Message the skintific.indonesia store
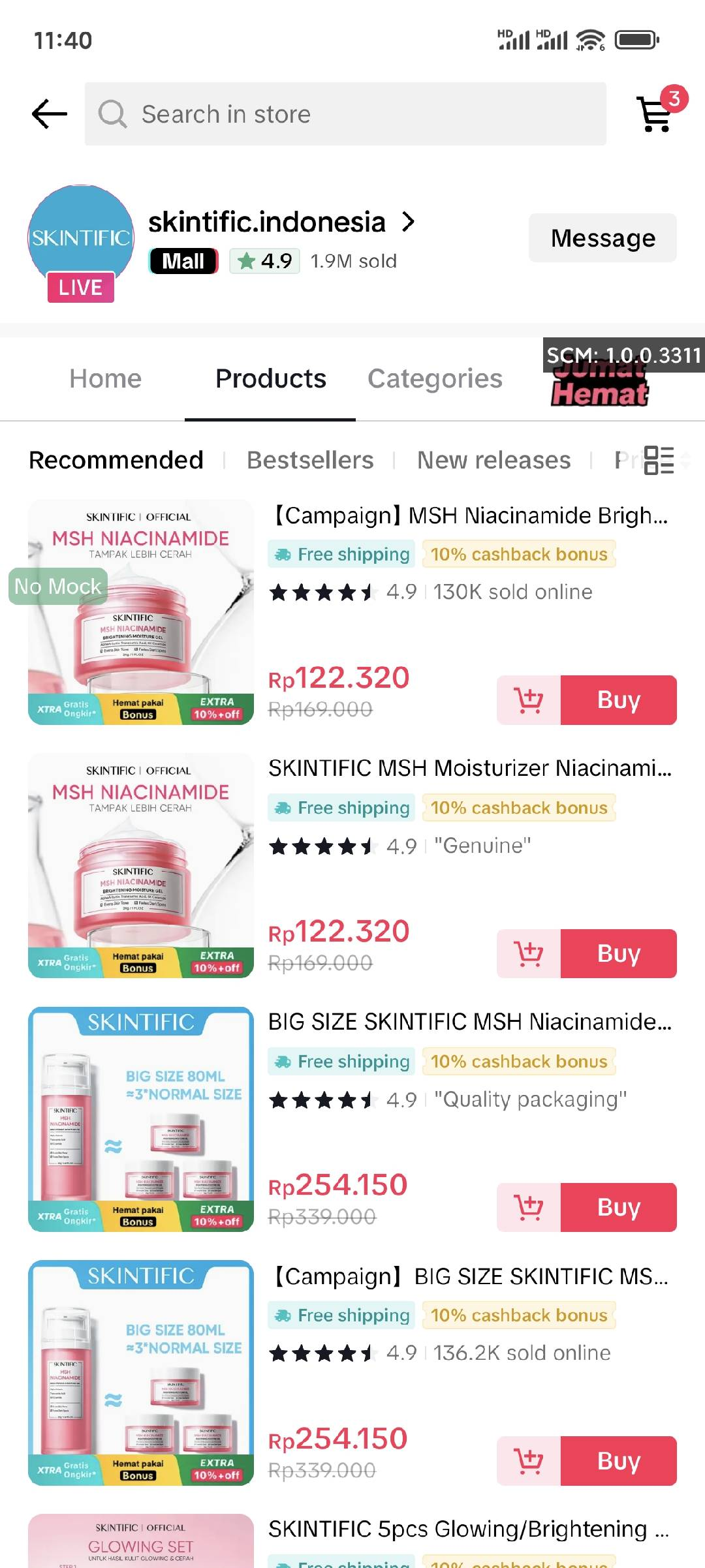The width and height of the screenshot is (705, 1568). 602,238
